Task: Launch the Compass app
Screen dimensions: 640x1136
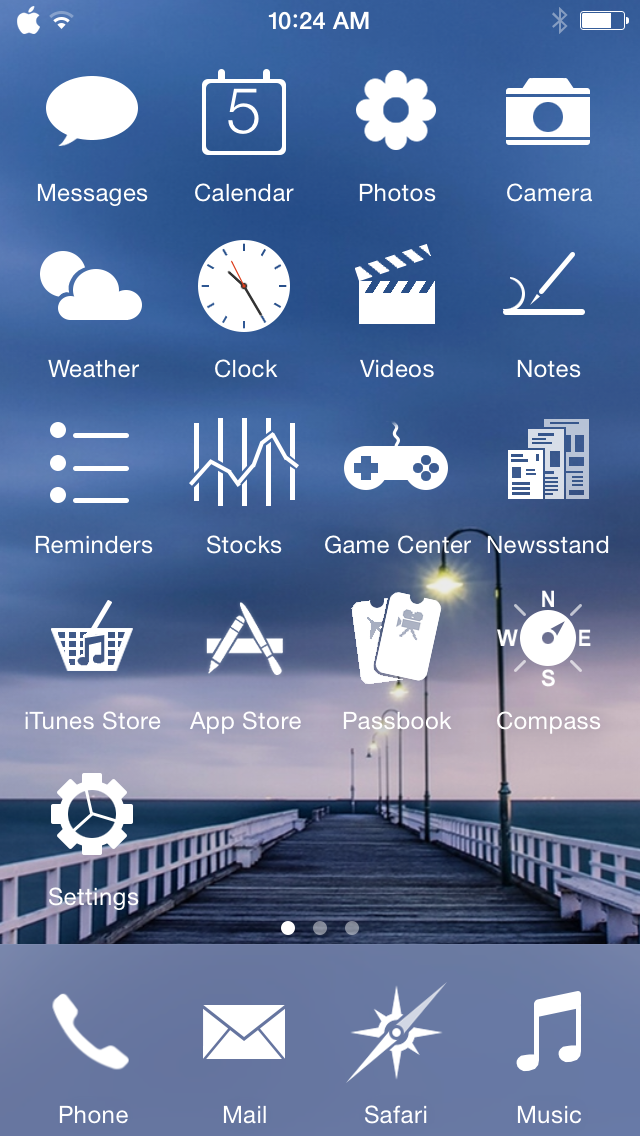Action: pyautogui.click(x=548, y=639)
